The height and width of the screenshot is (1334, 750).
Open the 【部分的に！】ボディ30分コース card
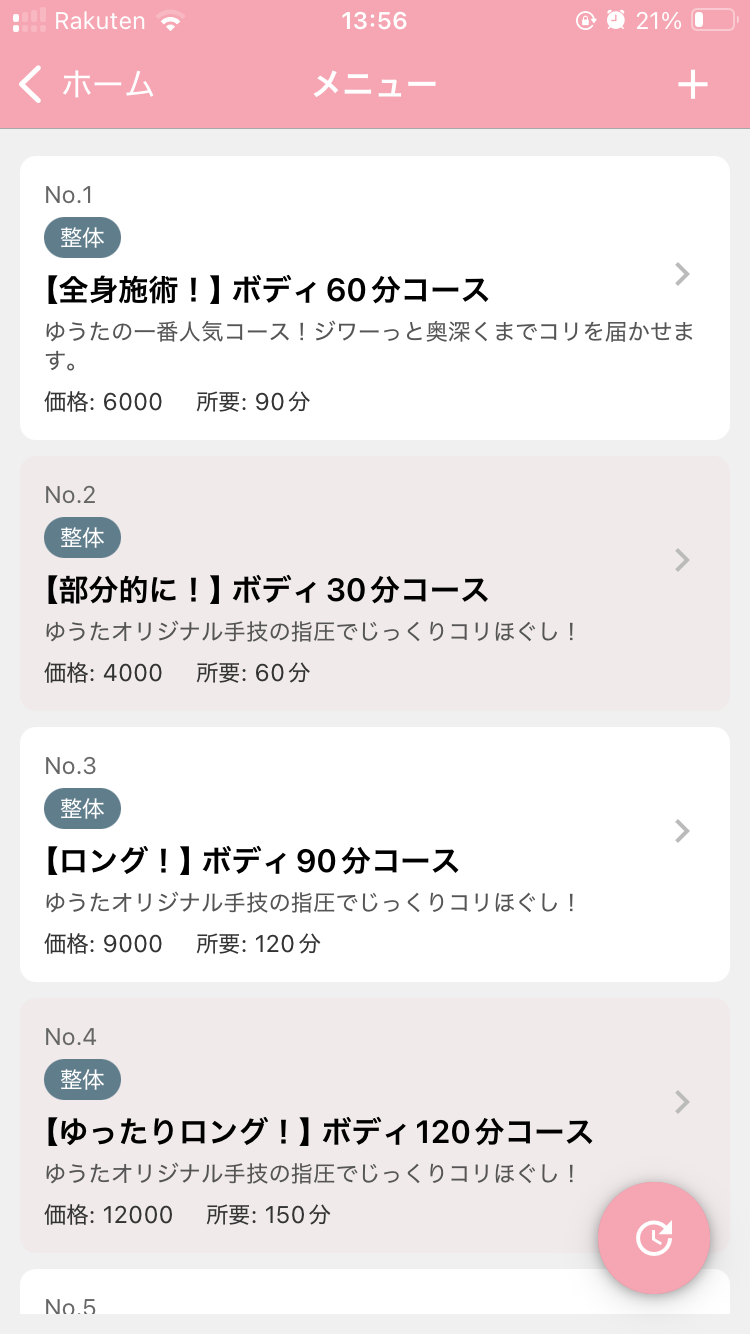click(374, 583)
